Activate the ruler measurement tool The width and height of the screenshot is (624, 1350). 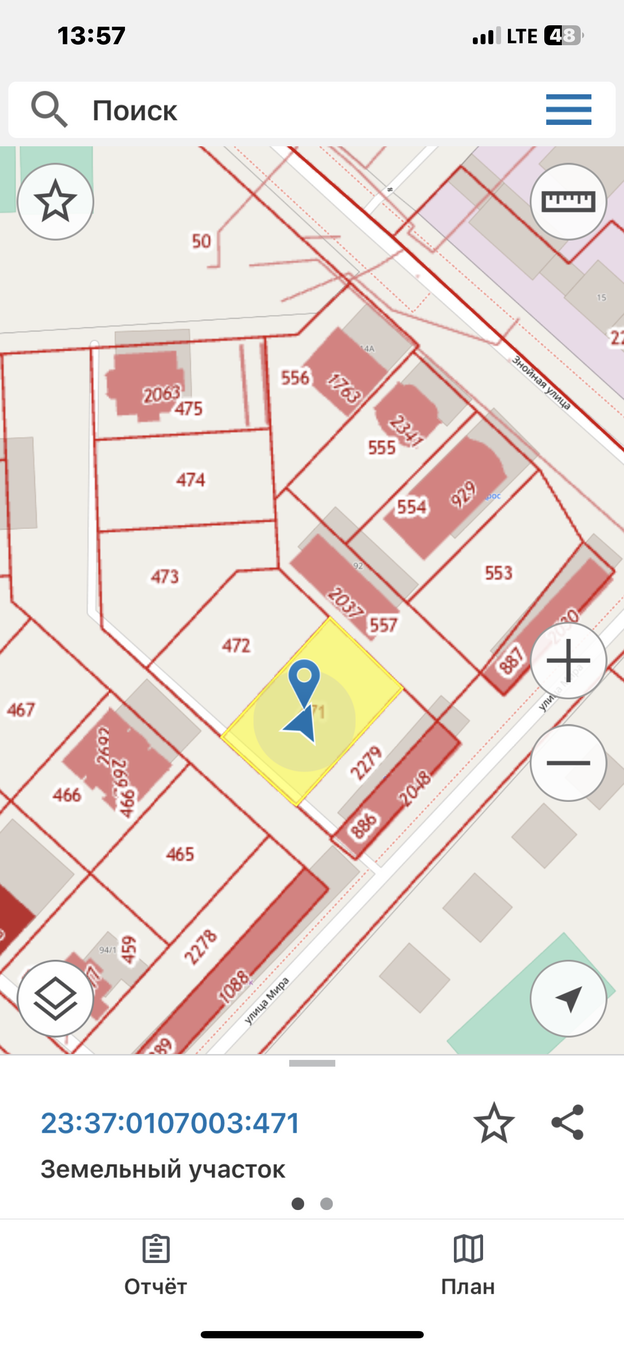coord(568,201)
